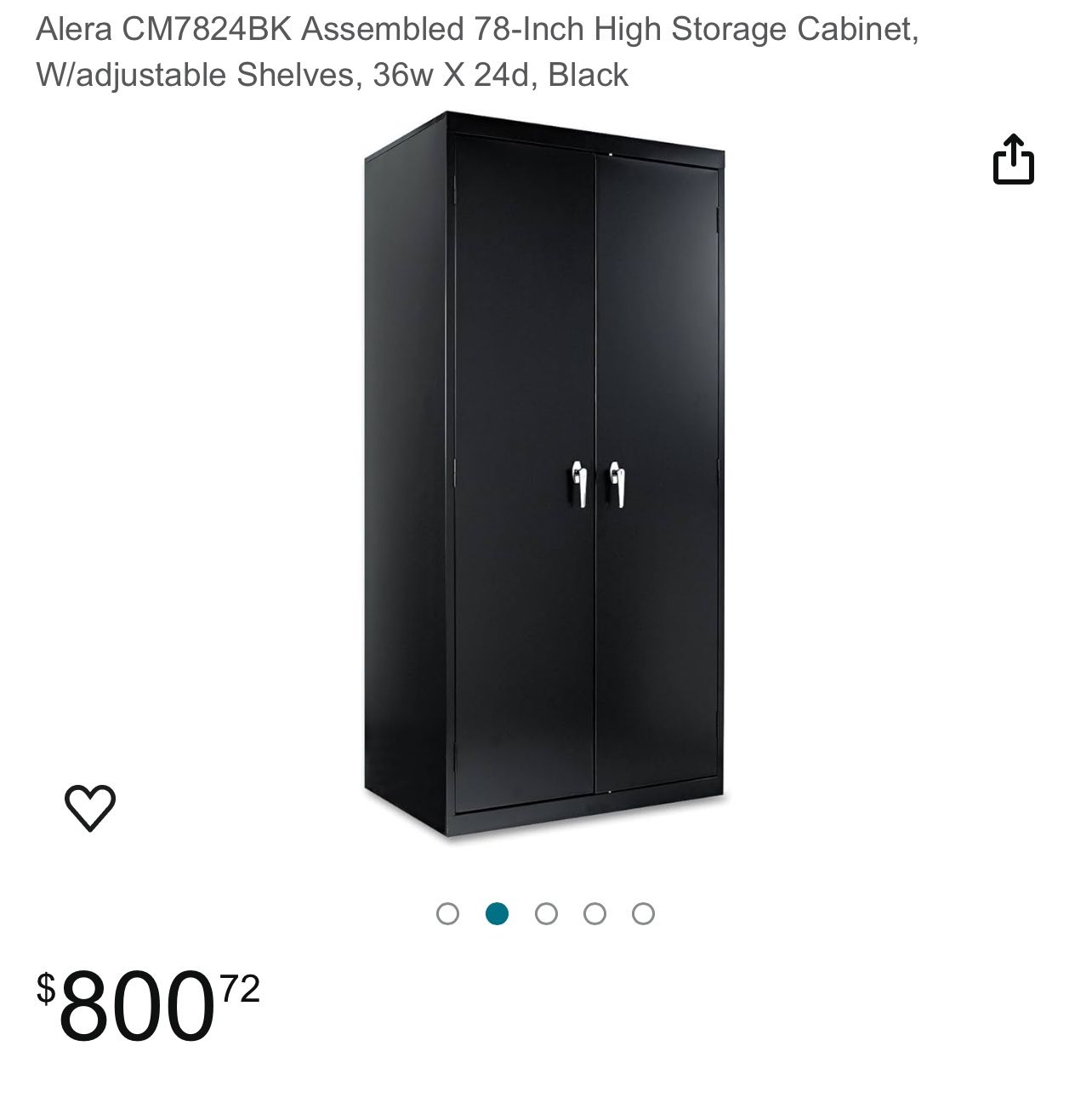1092x1114 pixels.
Task: Tap the $800.72 price
Action: (145, 1003)
